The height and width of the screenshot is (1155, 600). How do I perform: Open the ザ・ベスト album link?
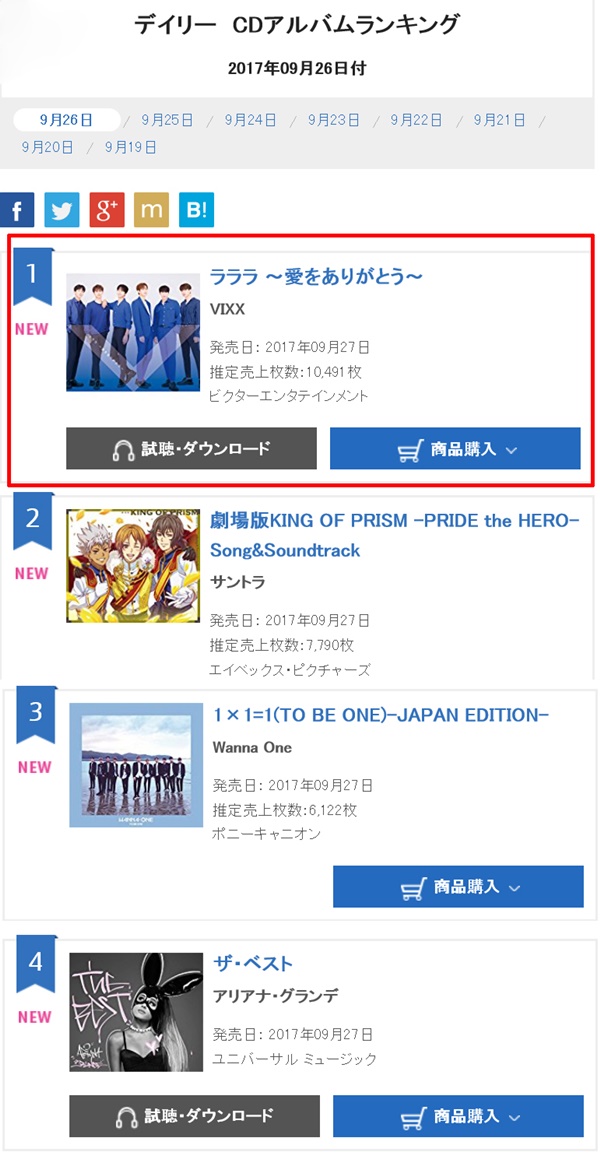coord(253,963)
